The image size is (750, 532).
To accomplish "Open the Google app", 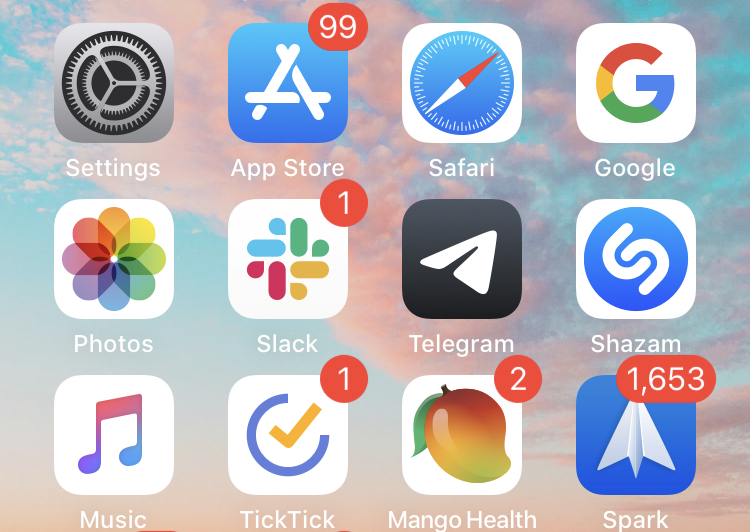I will click(x=635, y=83).
